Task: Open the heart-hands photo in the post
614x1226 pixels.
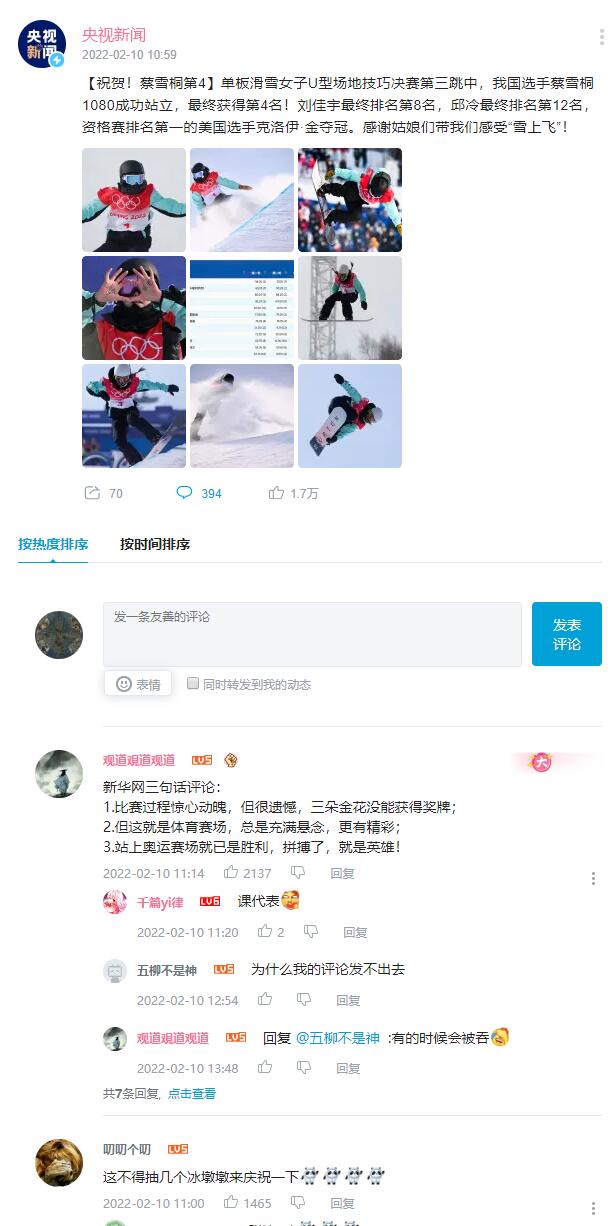Action: pos(134,308)
